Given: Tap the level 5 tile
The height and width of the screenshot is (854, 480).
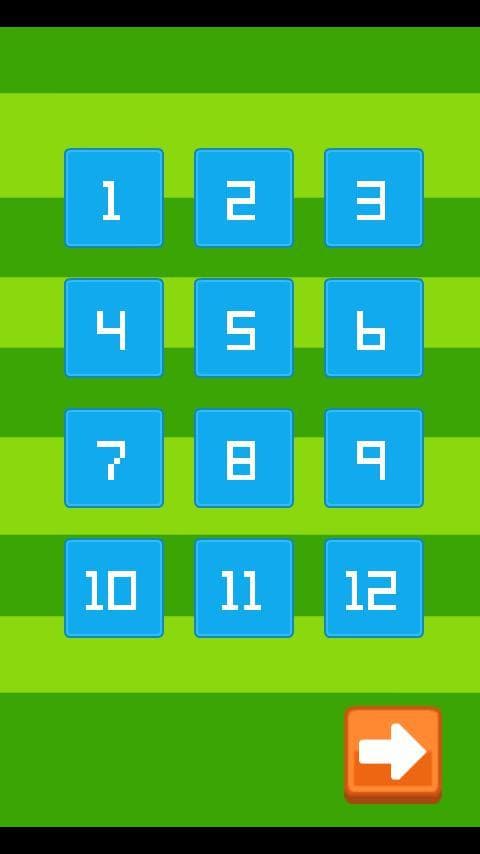Looking at the screenshot, I should pyautogui.click(x=244, y=328).
